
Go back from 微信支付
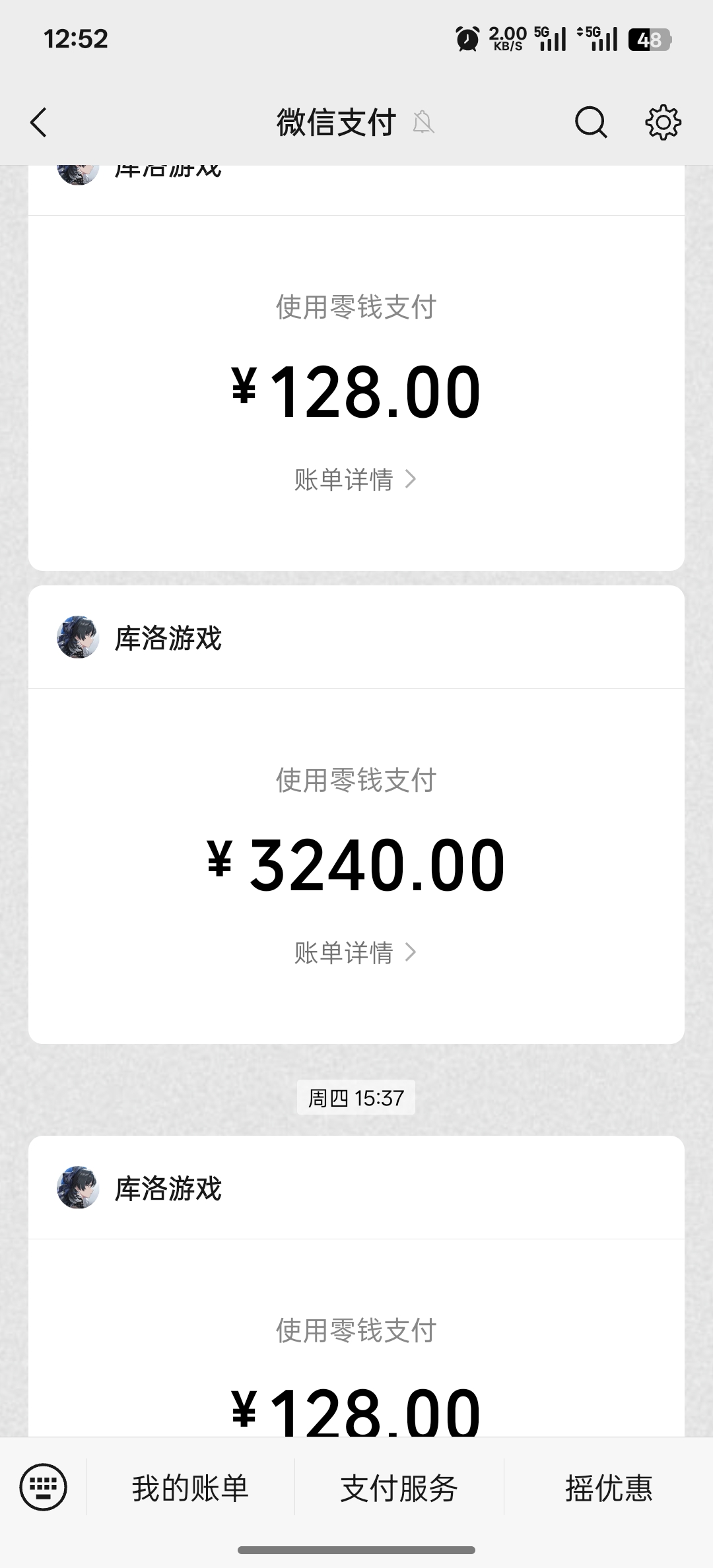39,123
